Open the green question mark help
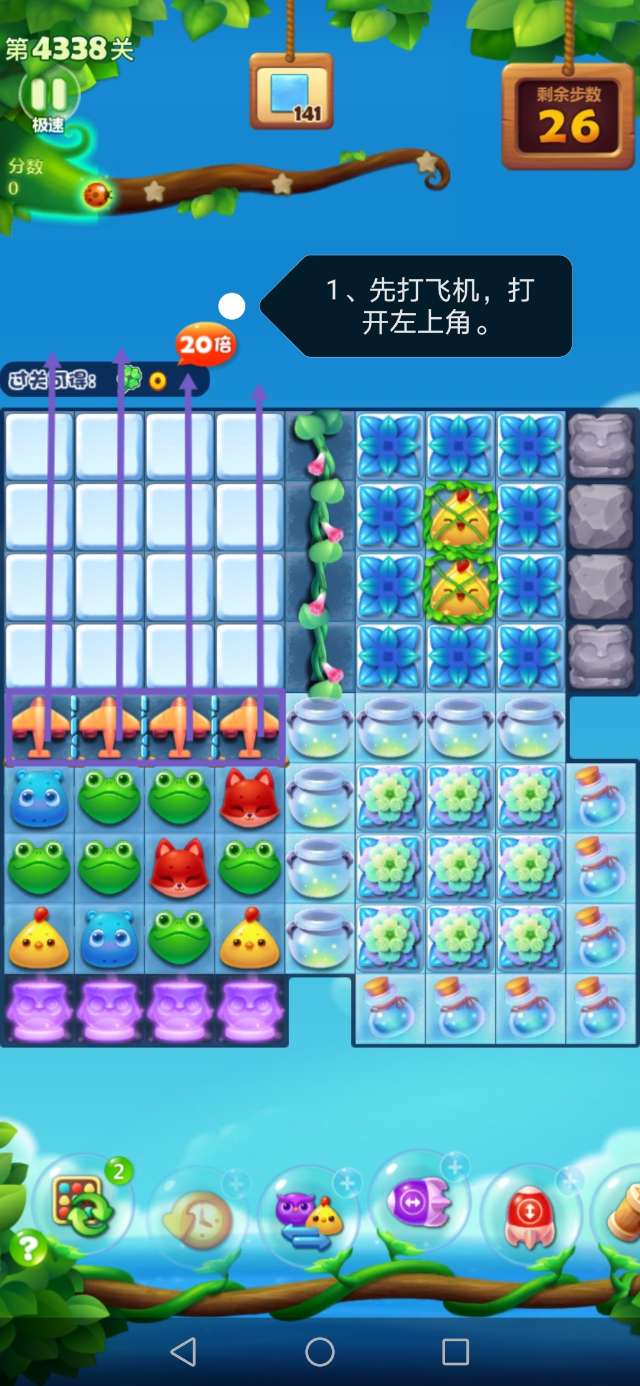The image size is (640, 1386). tap(28, 1249)
